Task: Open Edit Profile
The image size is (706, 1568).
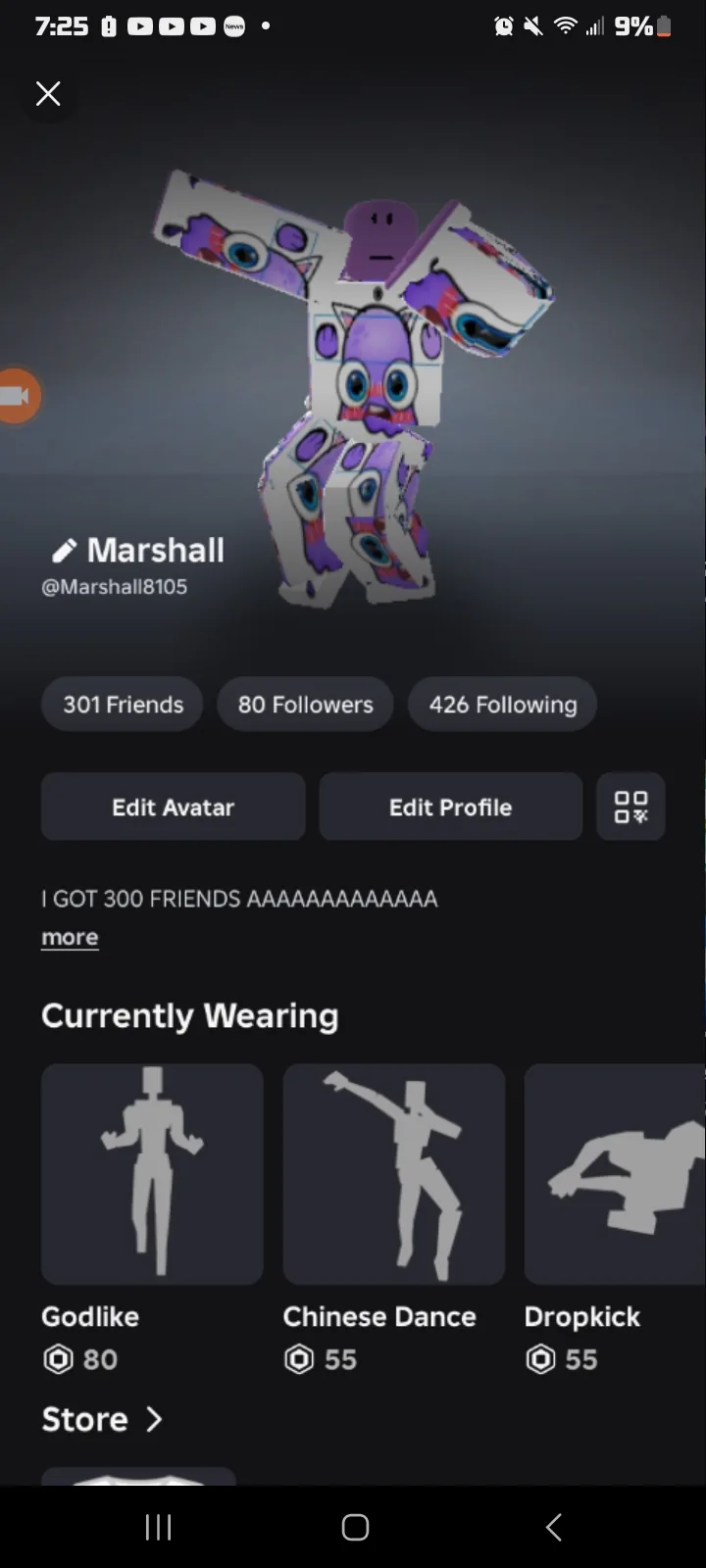Action: coord(450,807)
